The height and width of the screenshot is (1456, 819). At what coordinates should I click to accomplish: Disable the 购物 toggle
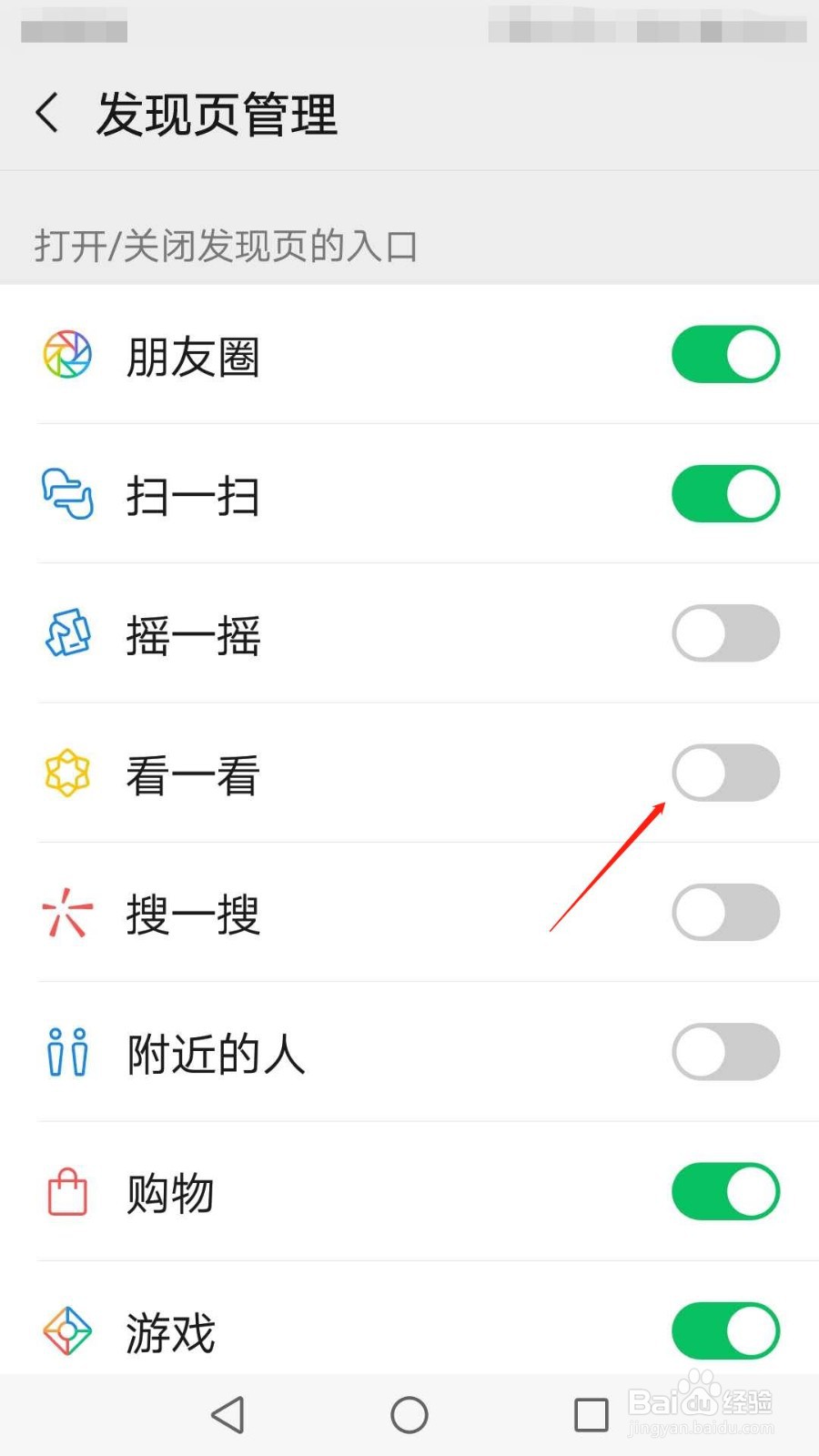coord(725,1192)
